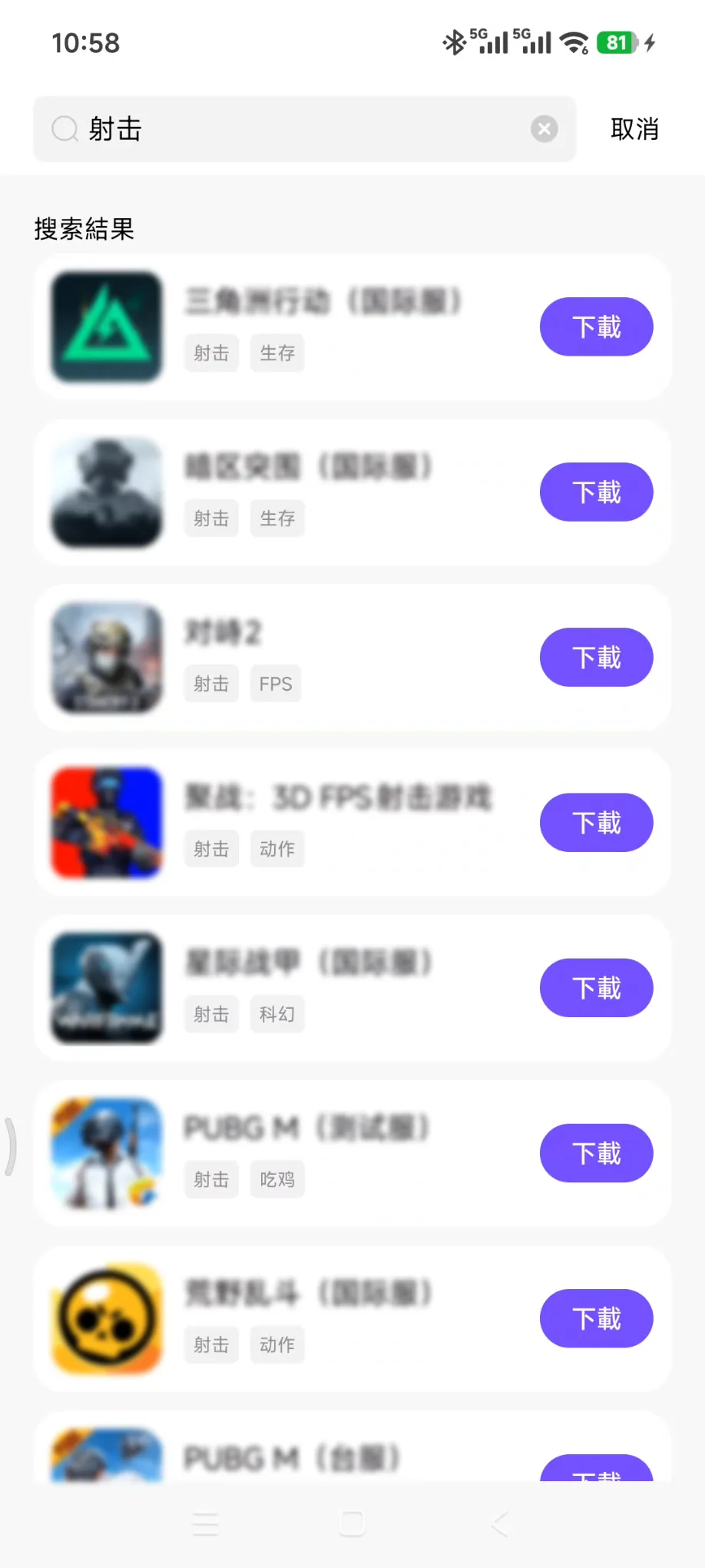Cancel the search with 取消

[634, 129]
